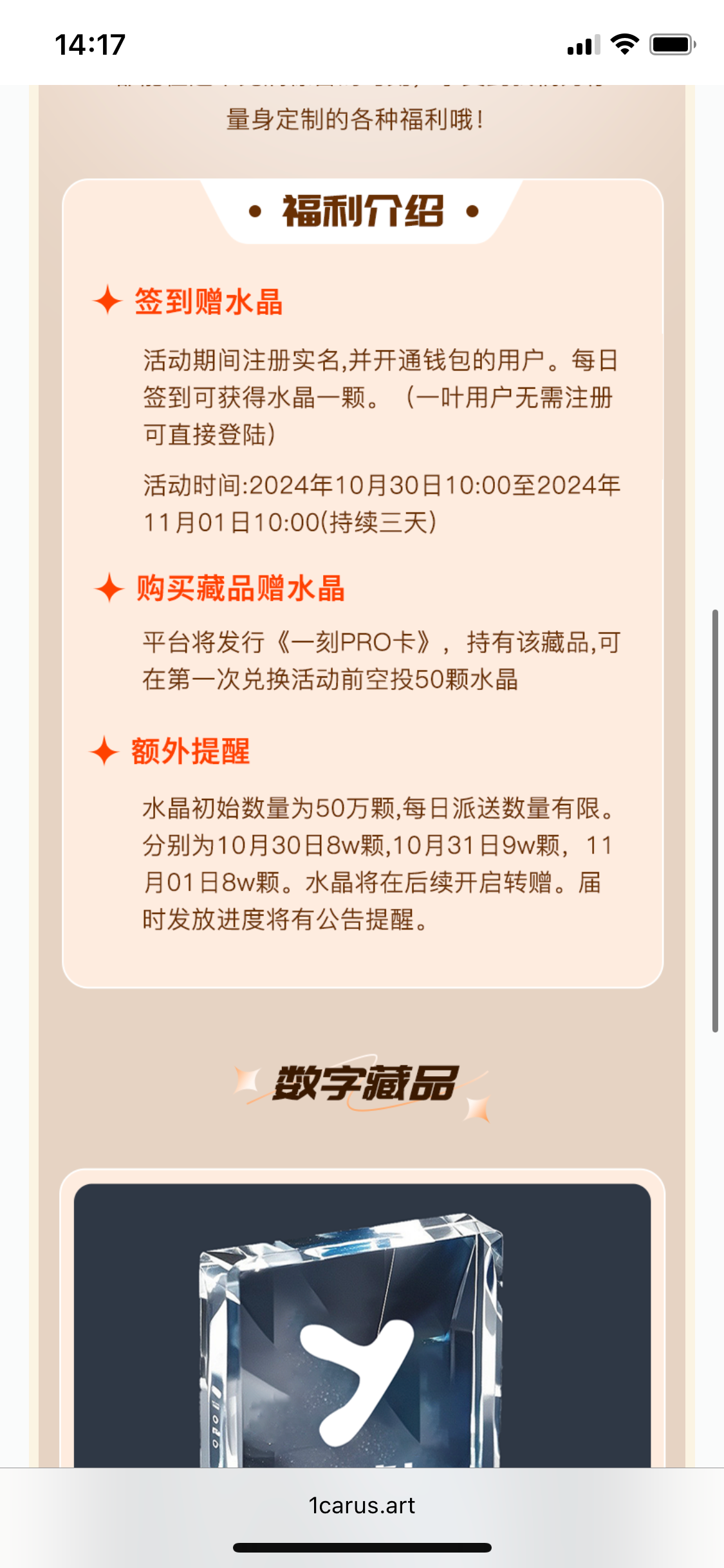
Task: Tap the 1carus.art address bar
Action: click(x=362, y=1506)
